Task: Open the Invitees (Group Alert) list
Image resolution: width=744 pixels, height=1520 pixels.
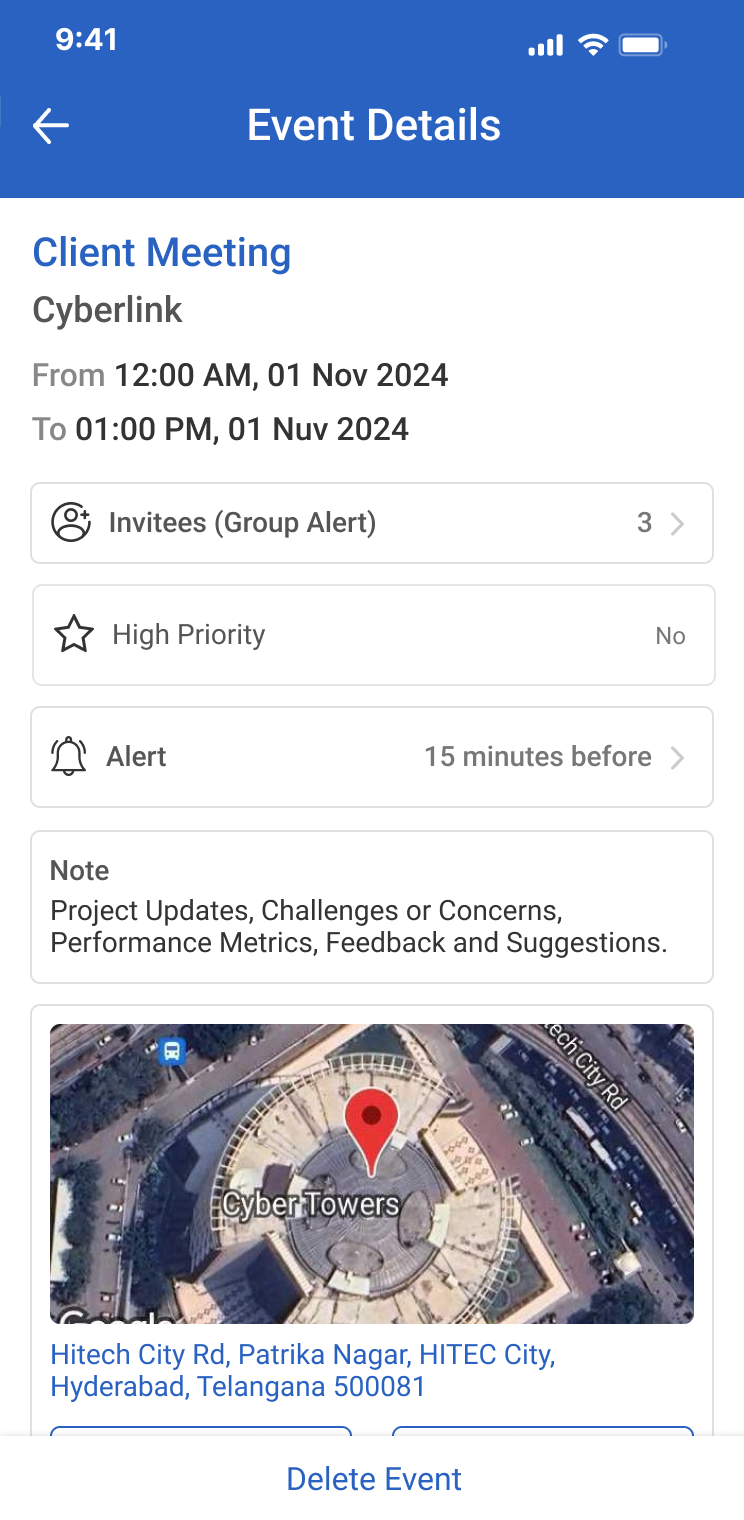Action: point(372,523)
